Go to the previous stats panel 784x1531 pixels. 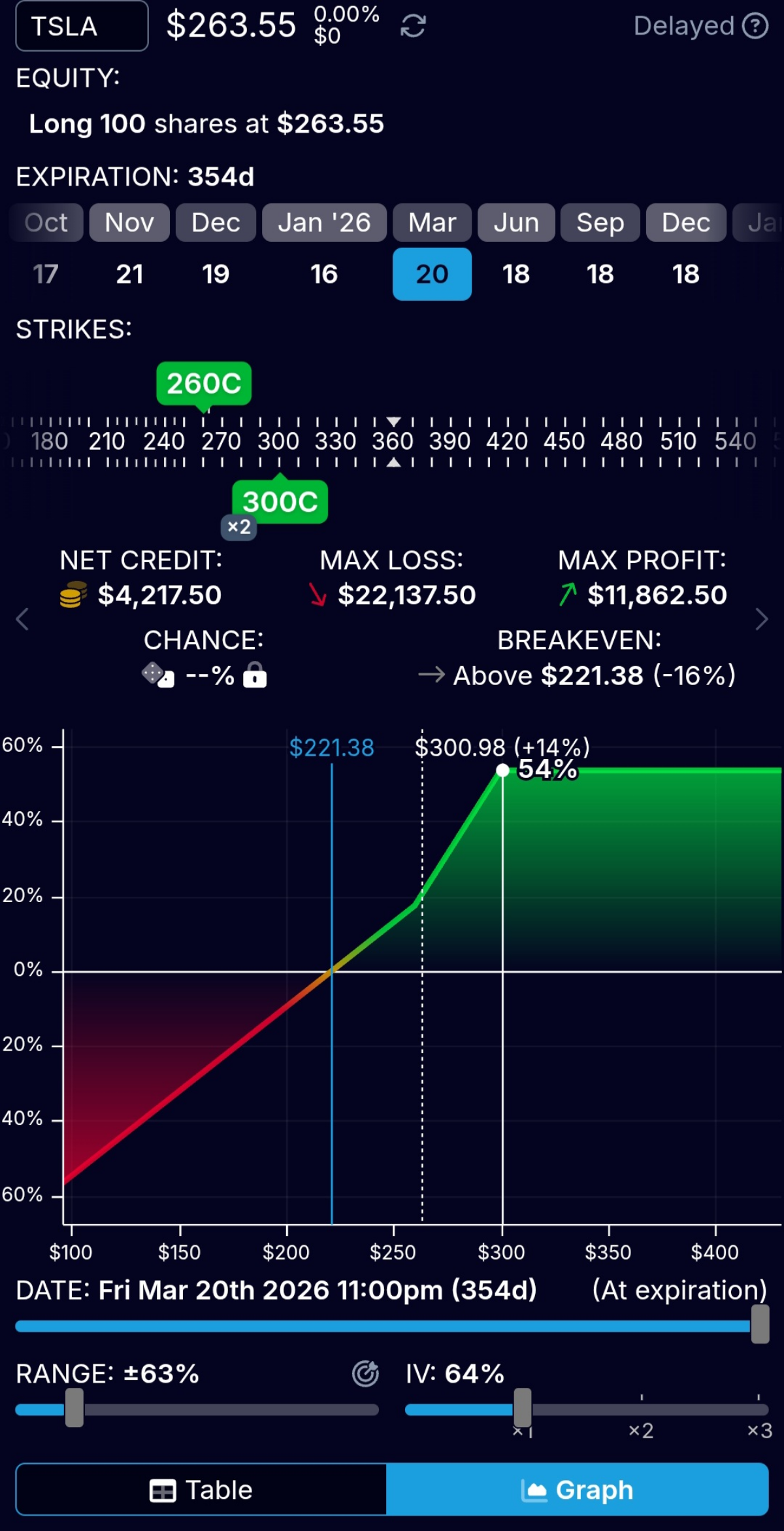click(22, 618)
